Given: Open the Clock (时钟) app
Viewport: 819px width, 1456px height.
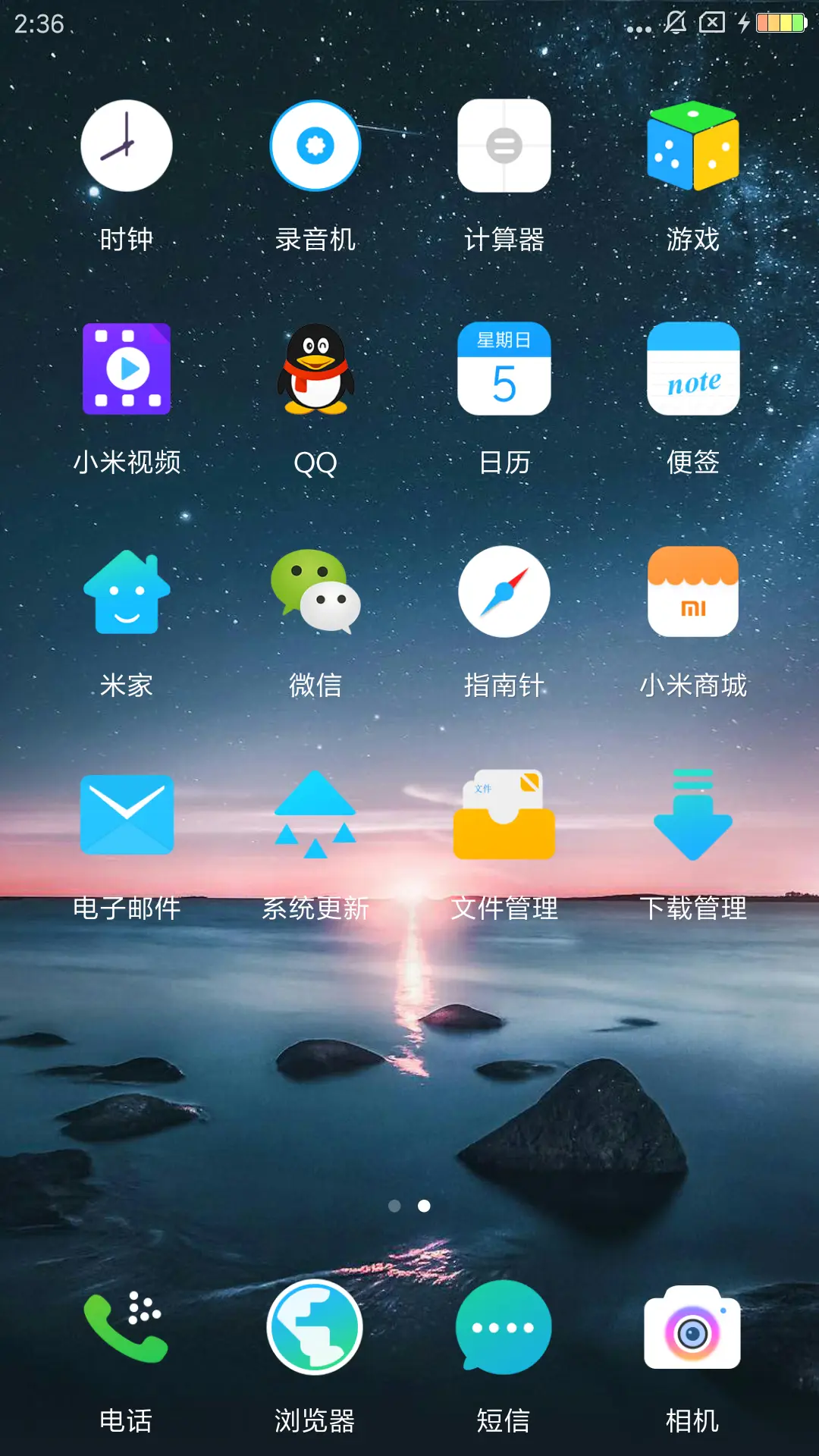Looking at the screenshot, I should [x=126, y=146].
